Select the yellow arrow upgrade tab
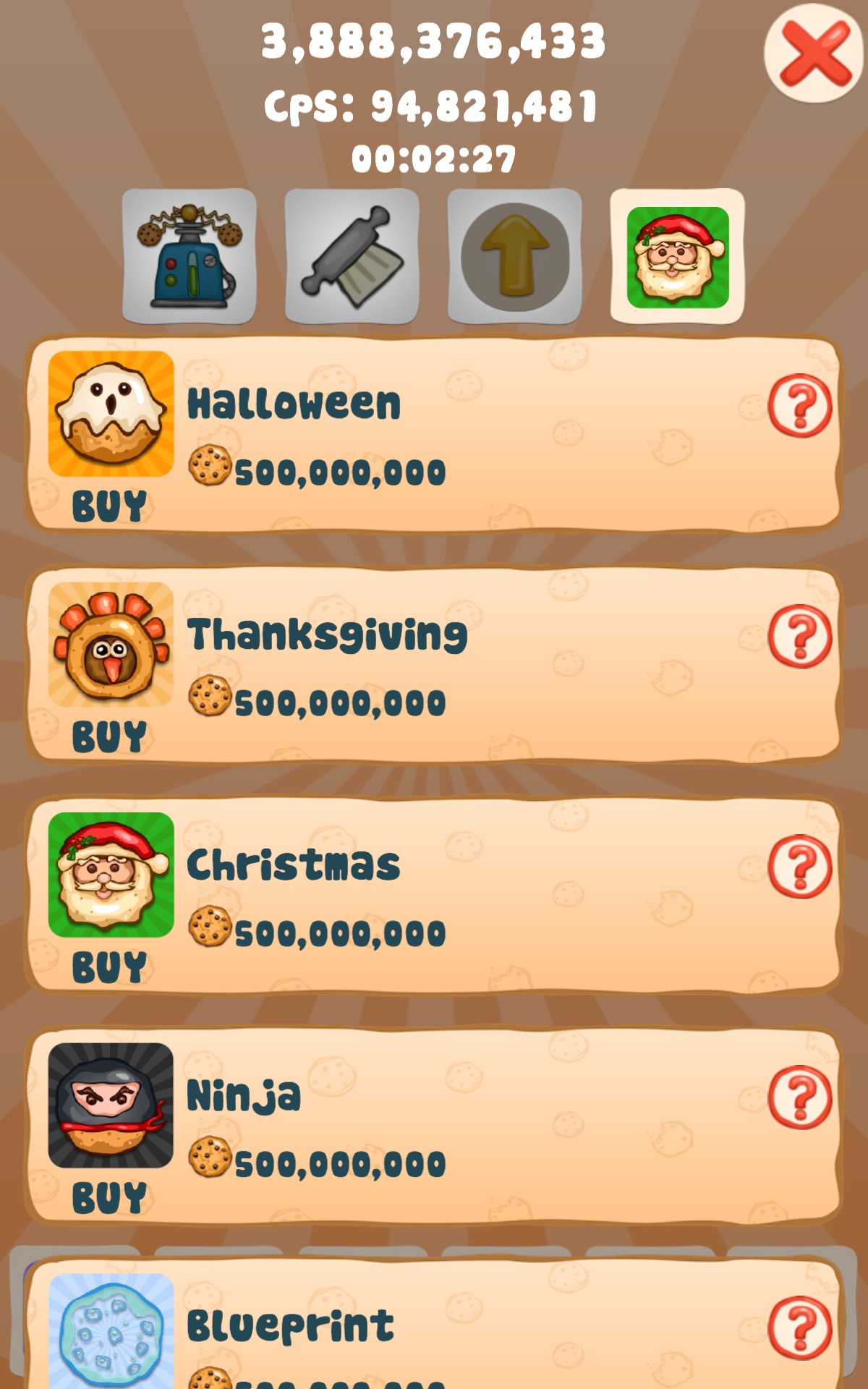The width and height of the screenshot is (868, 1389). [x=514, y=253]
